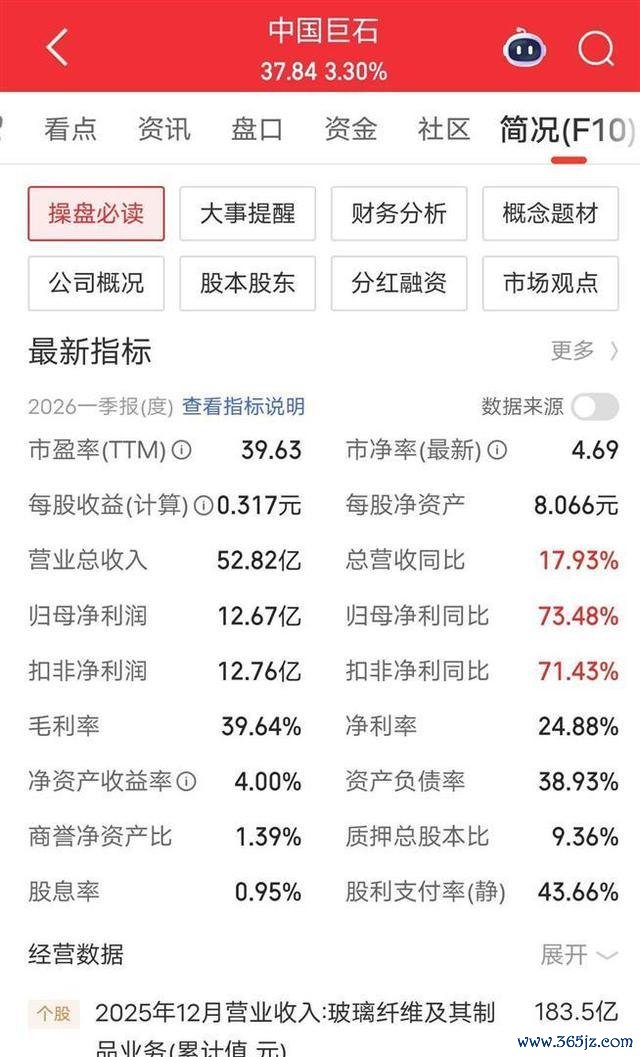Open 概念题材 section
Screen dimensions: 640x1057
coord(550,214)
